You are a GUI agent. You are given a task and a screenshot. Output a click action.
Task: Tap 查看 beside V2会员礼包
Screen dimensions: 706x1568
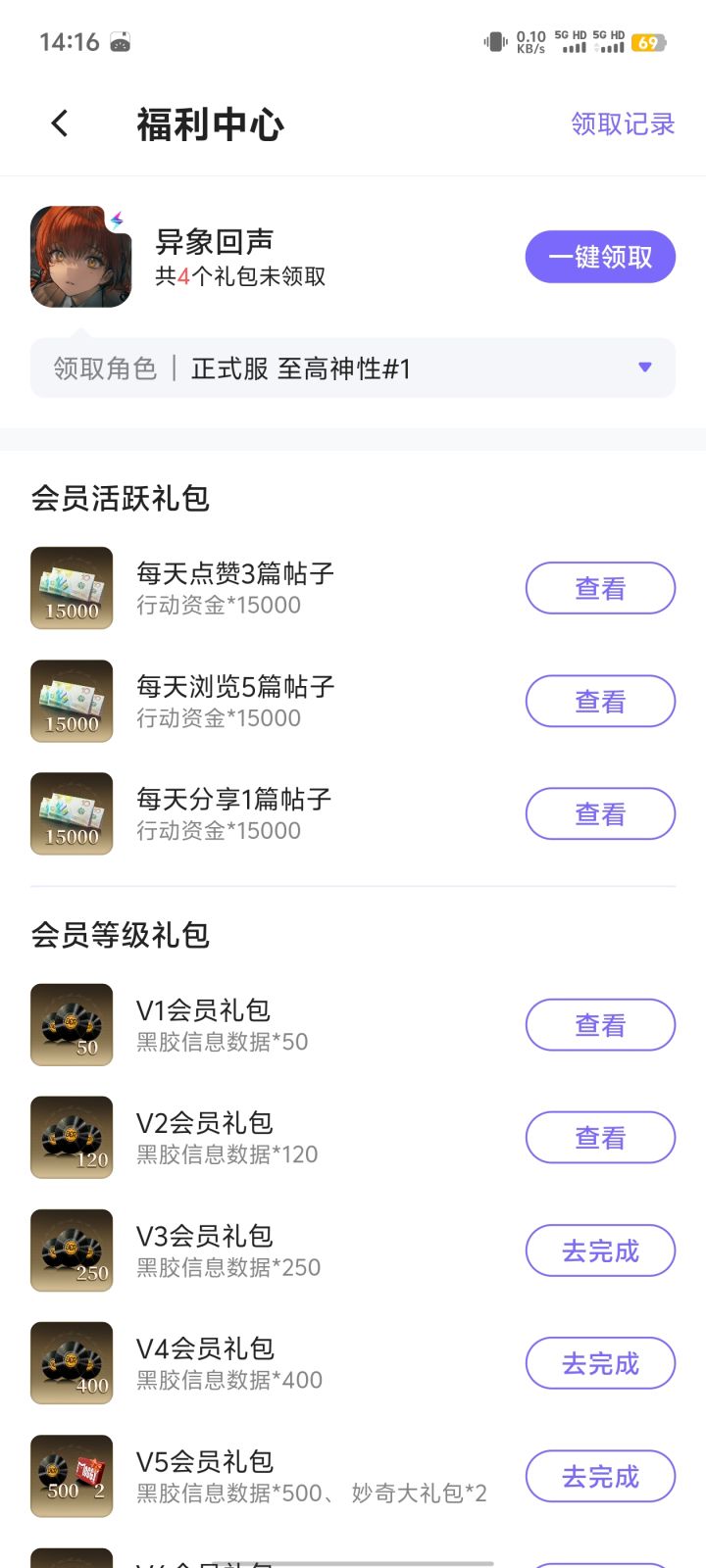click(x=600, y=1138)
